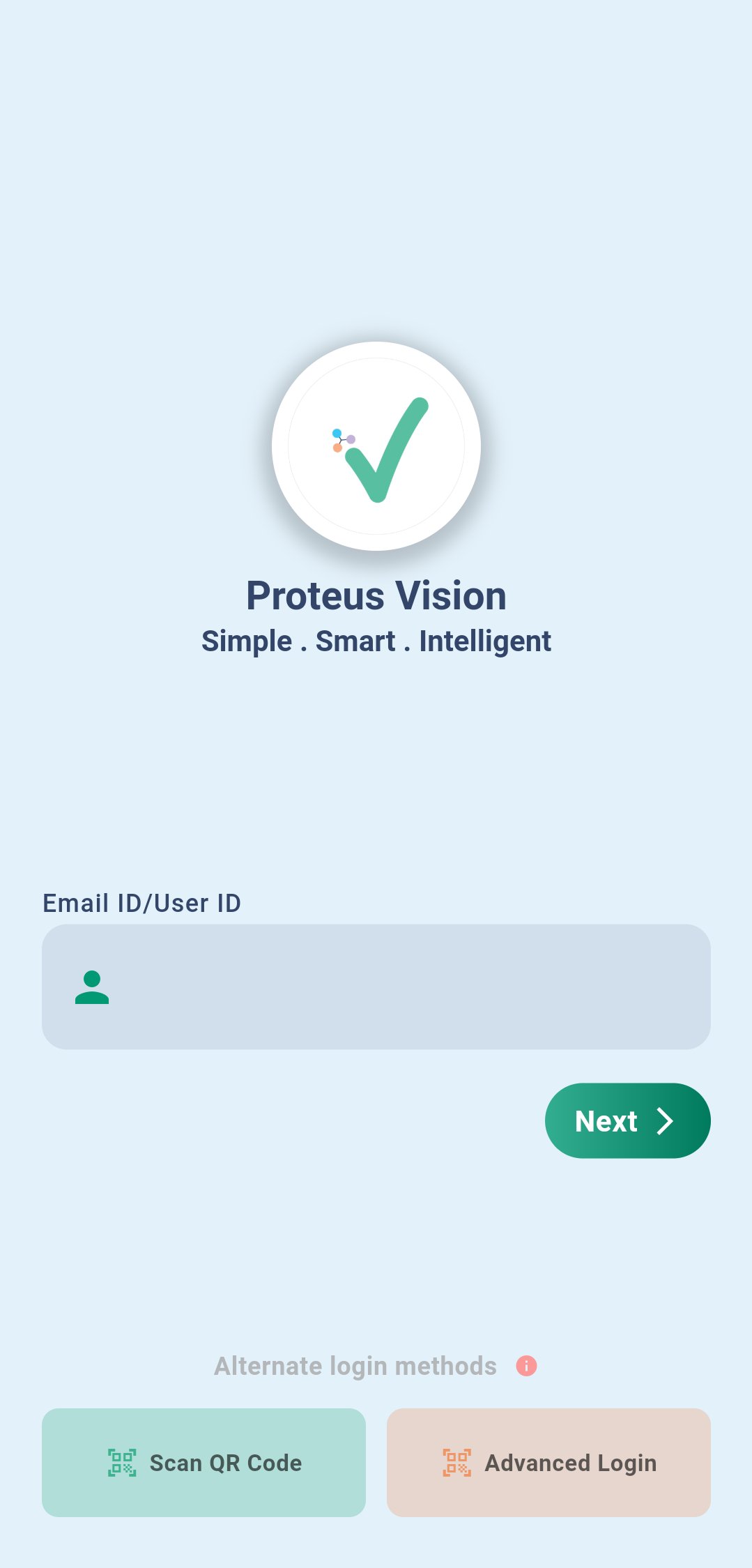Tap the Simple Smart Intelligent tagline
Viewport: 752px width, 1568px height.
[x=376, y=641]
